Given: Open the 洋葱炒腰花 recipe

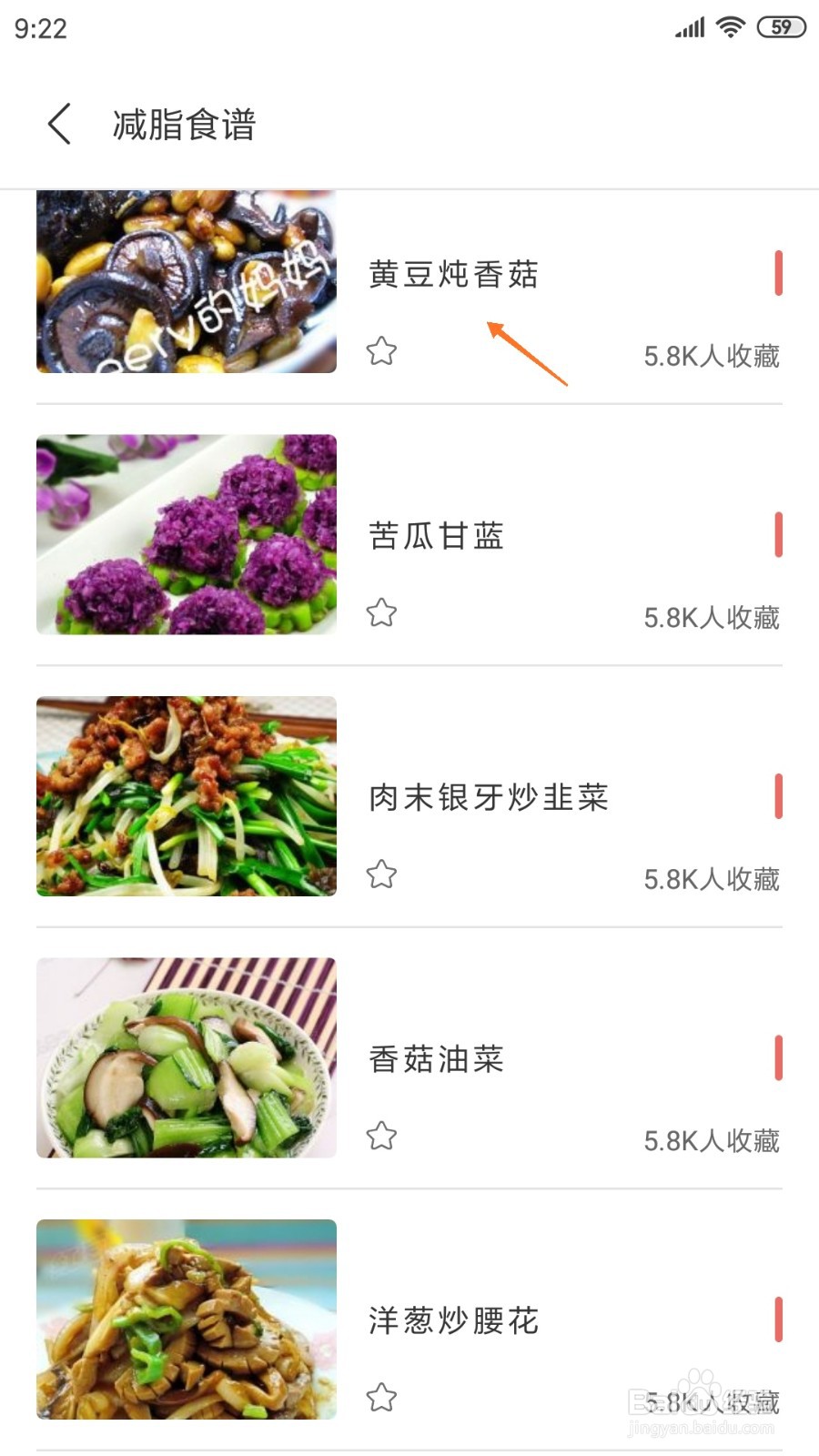Looking at the screenshot, I should (453, 1320).
